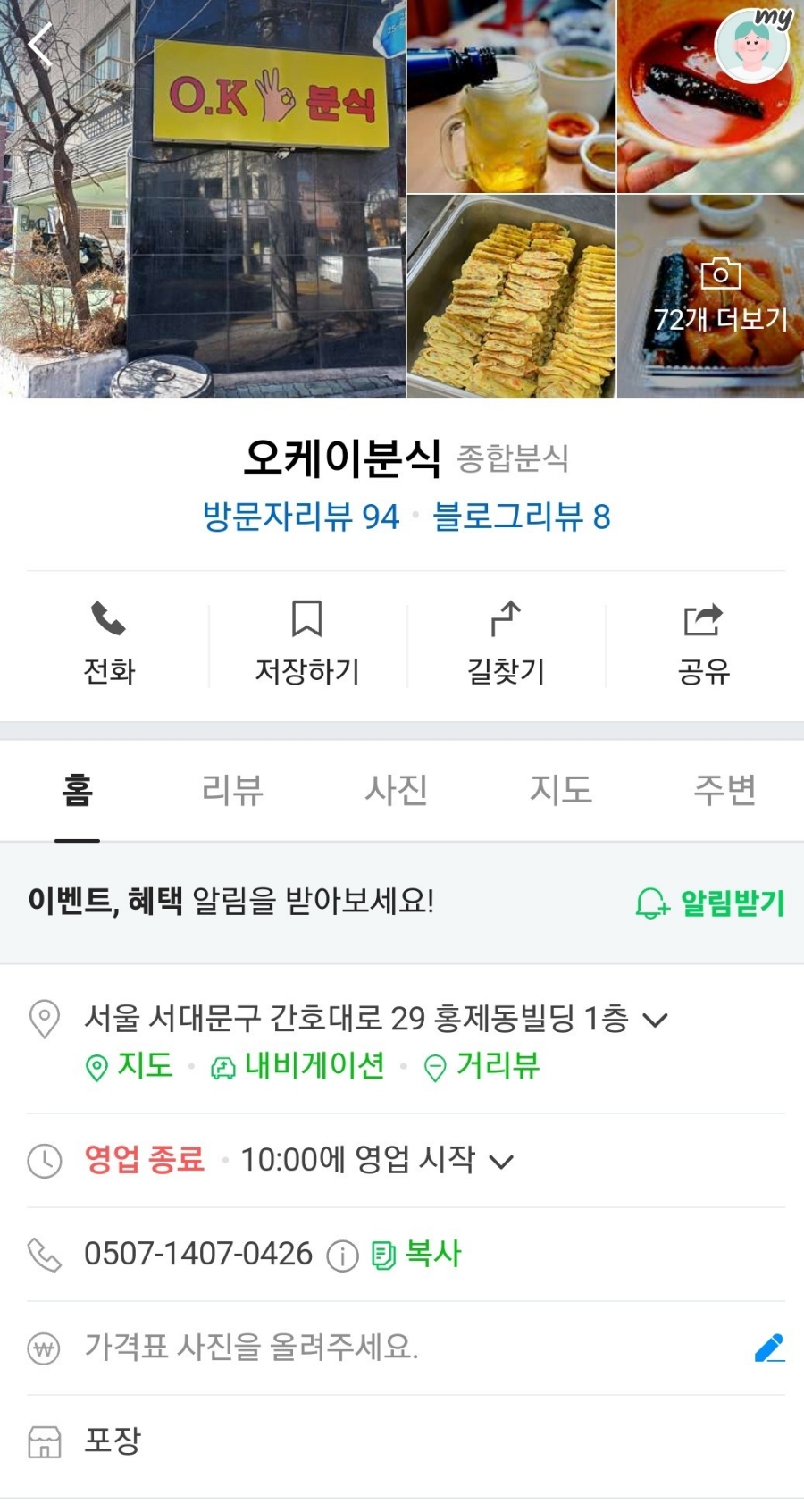
Task: Share this place via 공유
Action: (x=704, y=643)
